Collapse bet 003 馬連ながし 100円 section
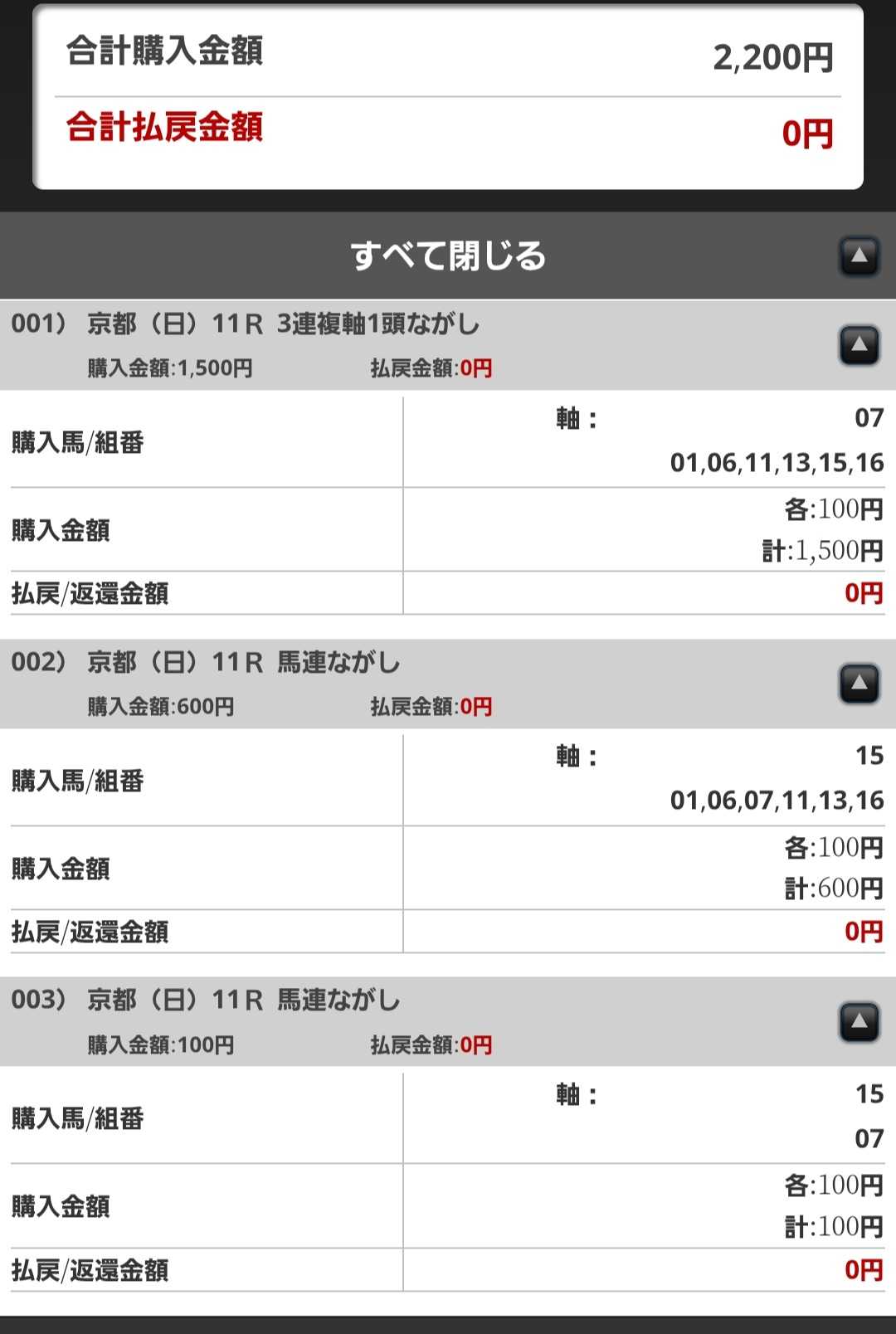Image resolution: width=896 pixels, height=1334 pixels. [859, 1022]
